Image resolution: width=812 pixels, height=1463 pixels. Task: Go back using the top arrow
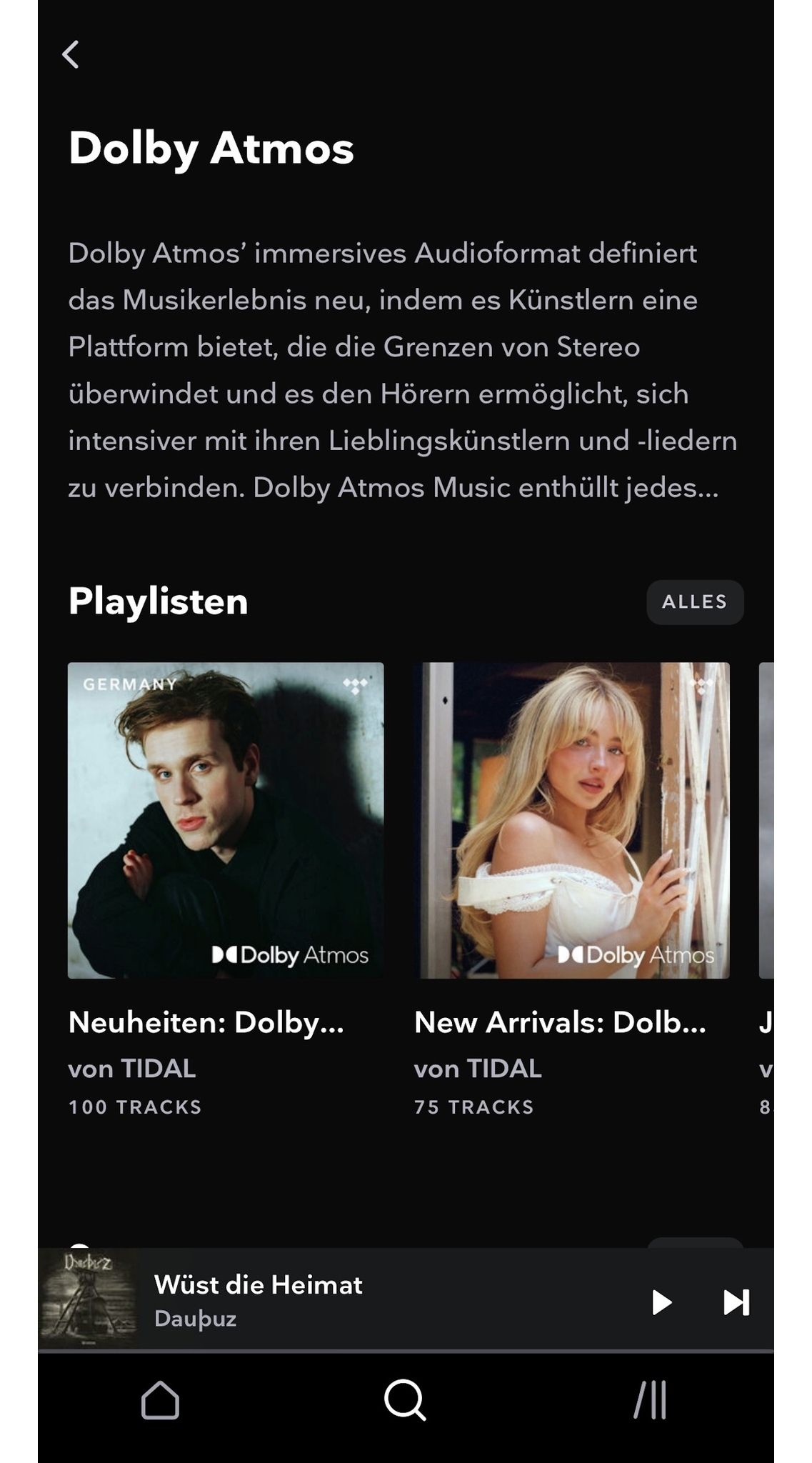[x=70, y=54]
